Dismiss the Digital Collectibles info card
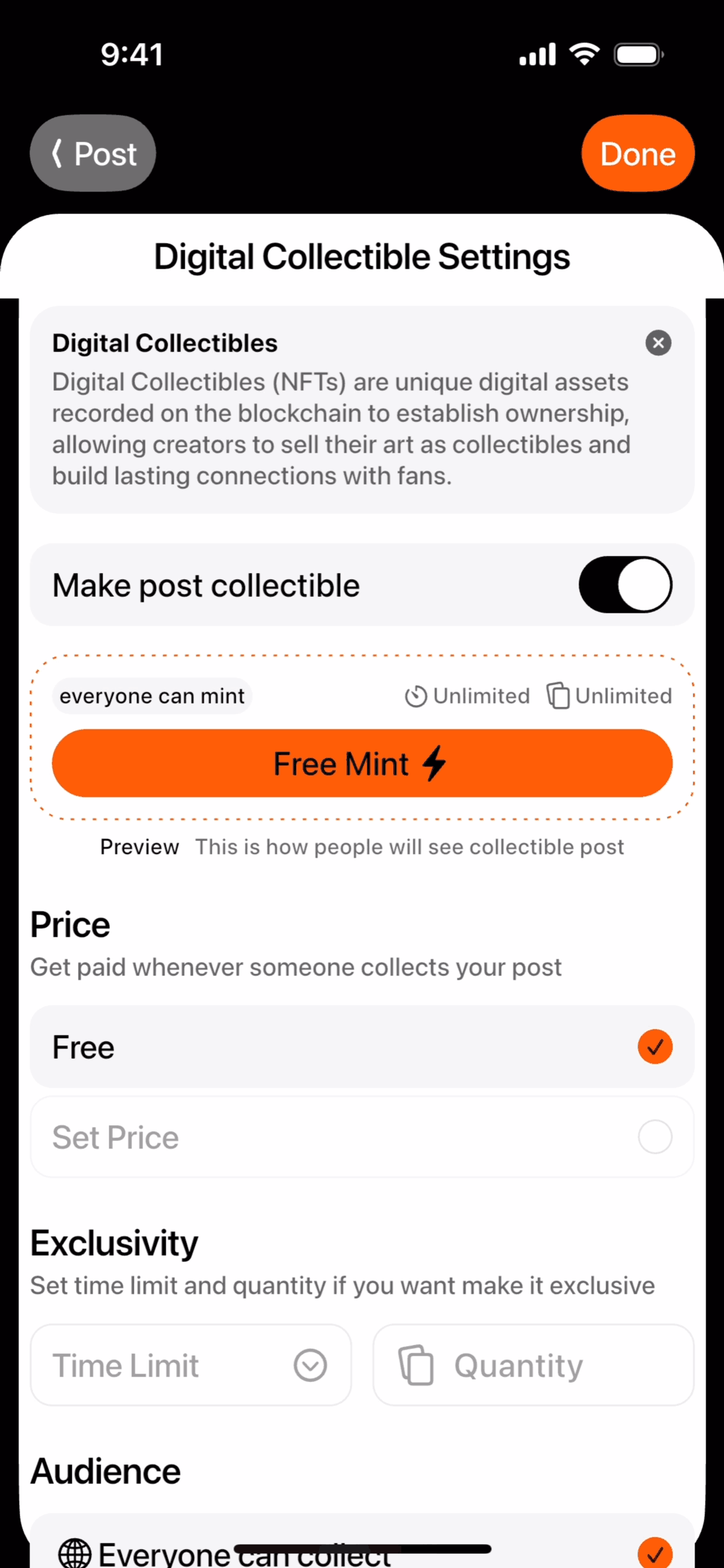Image resolution: width=724 pixels, height=1568 pixels. click(658, 343)
